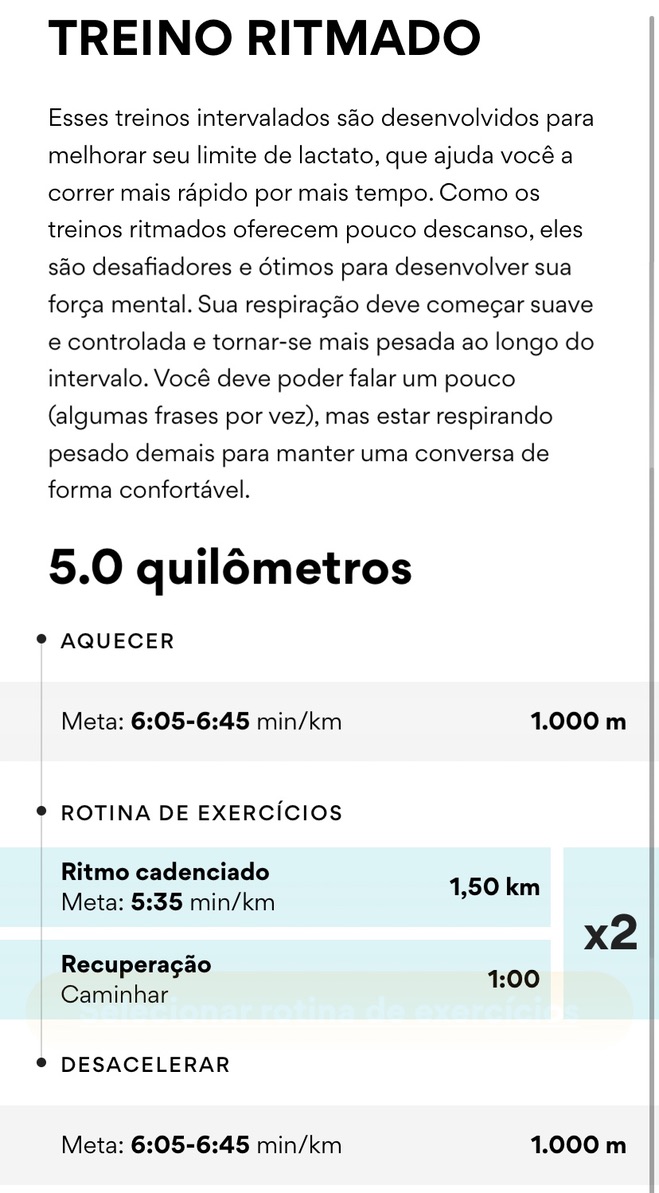Tap the faded Selecionar rotina de exercícios button
Viewport: 659px width, 1193px height.
(329, 1009)
